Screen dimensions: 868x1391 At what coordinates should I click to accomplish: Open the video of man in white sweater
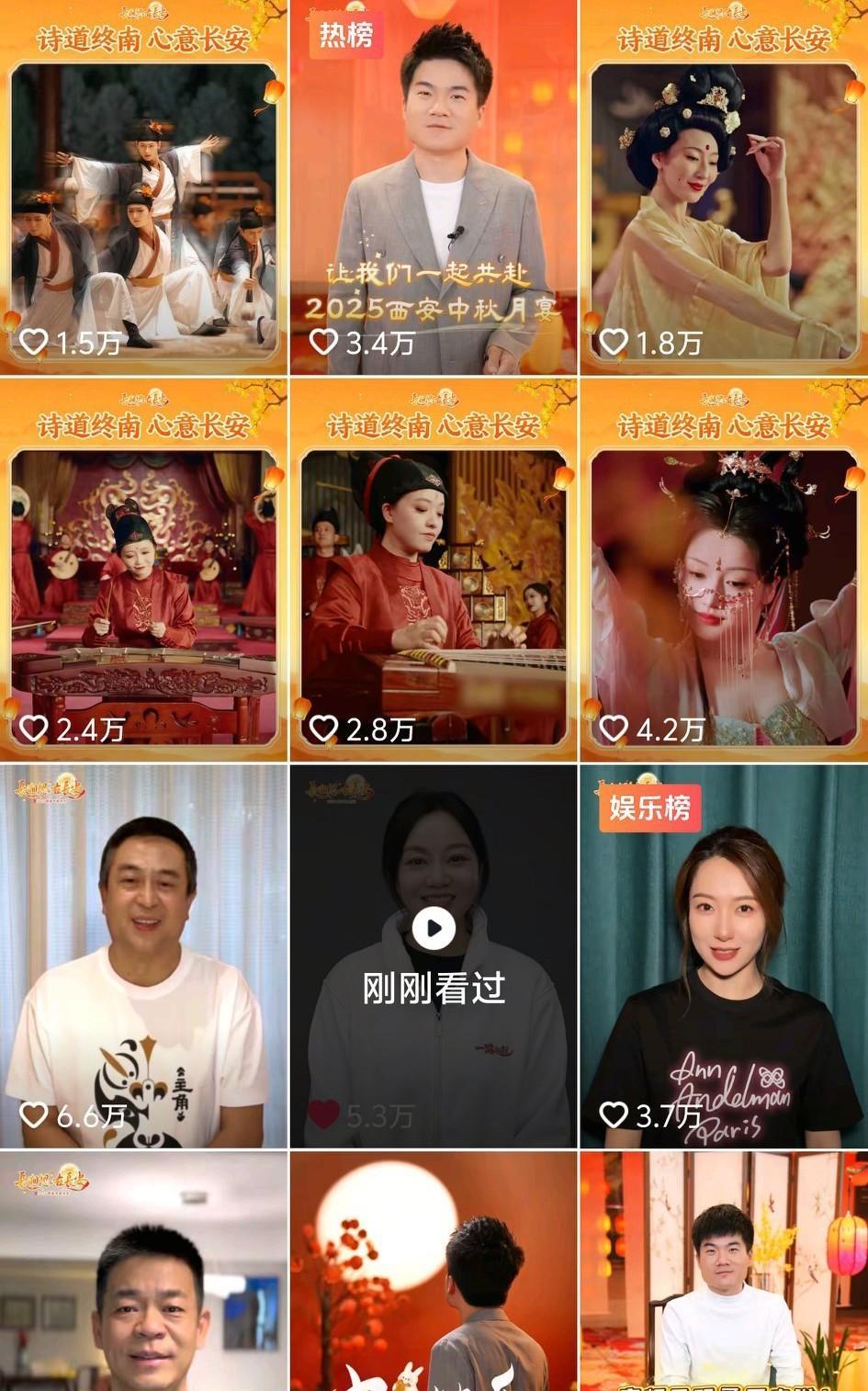724,1272
